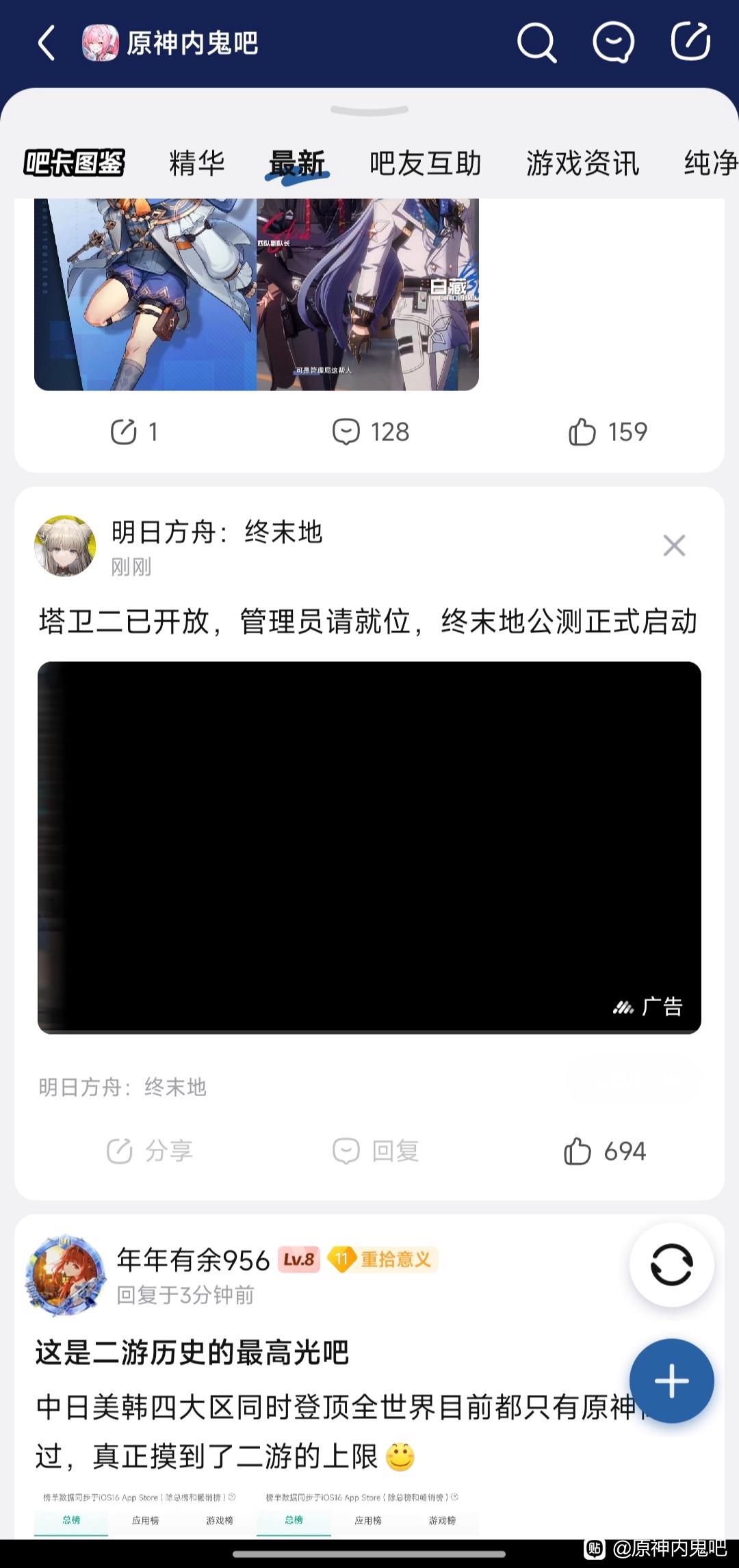The height and width of the screenshot is (1568, 739).
Task: Switch to the 吧卡图鉴 tab
Action: coord(75,163)
